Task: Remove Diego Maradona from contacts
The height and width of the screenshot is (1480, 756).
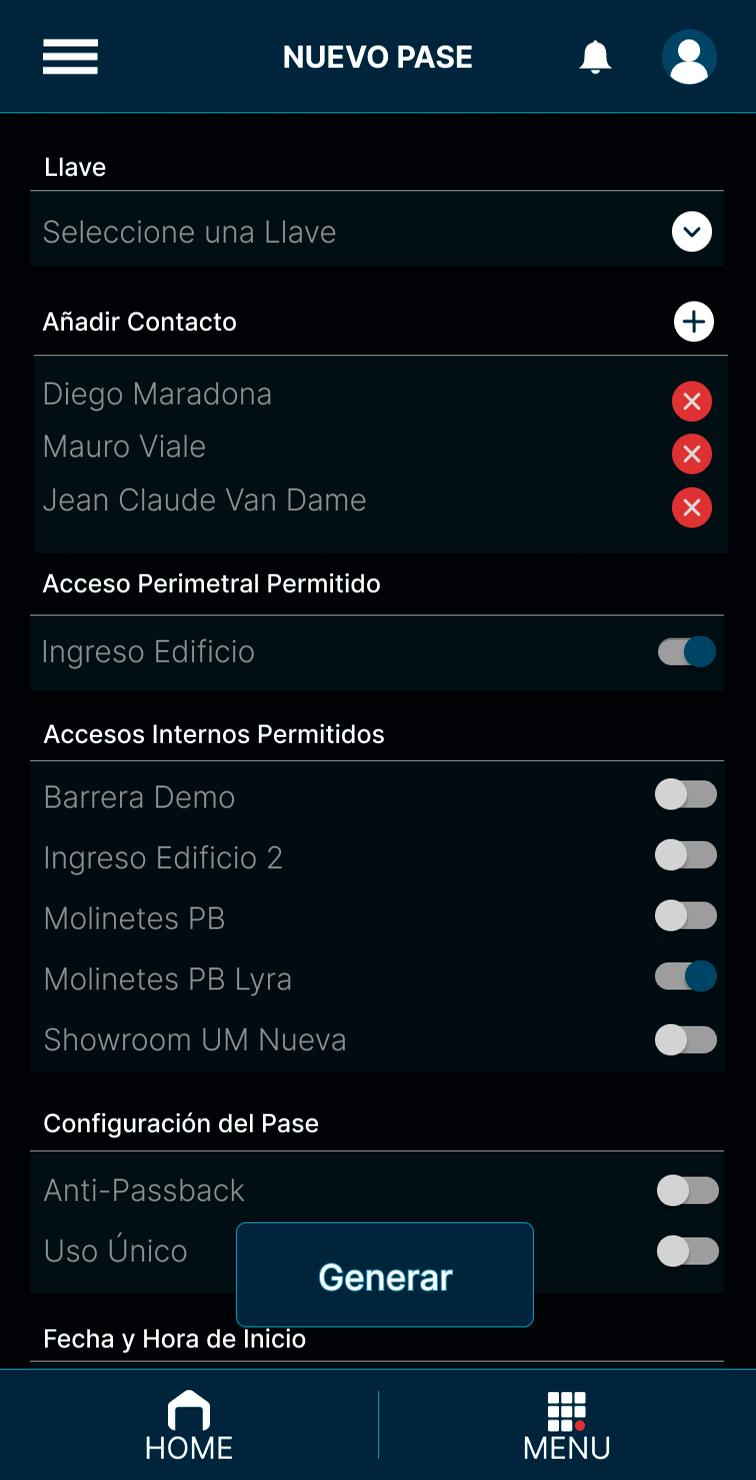Action: (691, 402)
